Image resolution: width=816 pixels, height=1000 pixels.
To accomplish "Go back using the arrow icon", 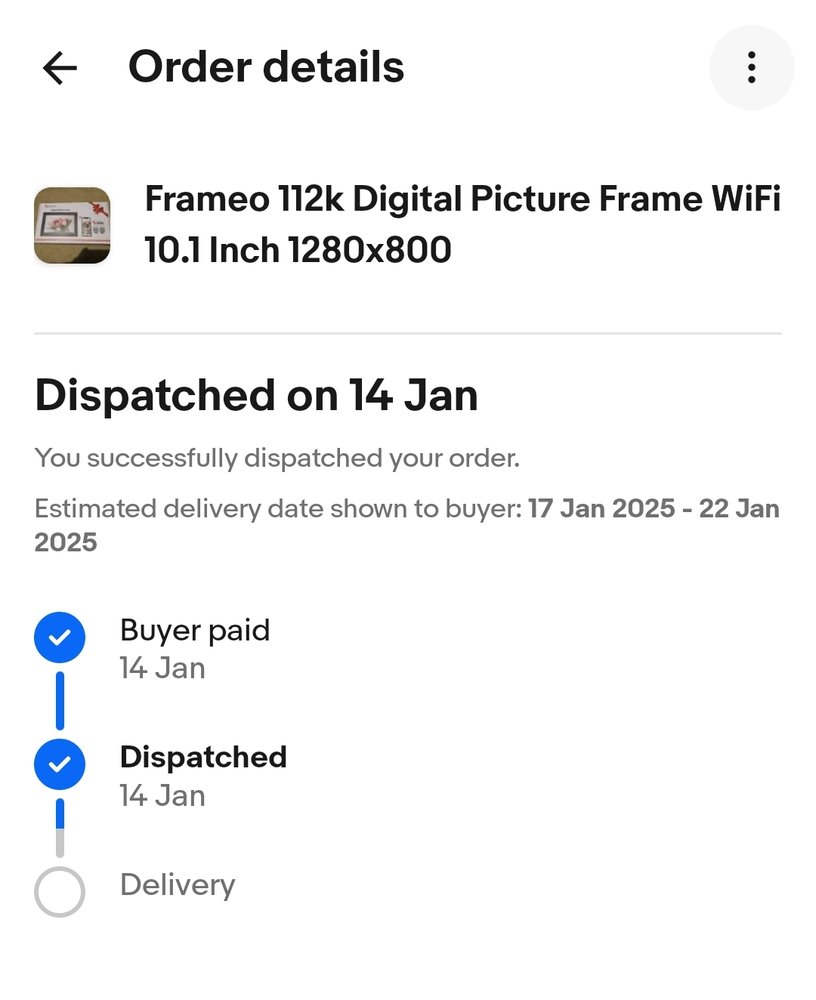I will pyautogui.click(x=60, y=68).
